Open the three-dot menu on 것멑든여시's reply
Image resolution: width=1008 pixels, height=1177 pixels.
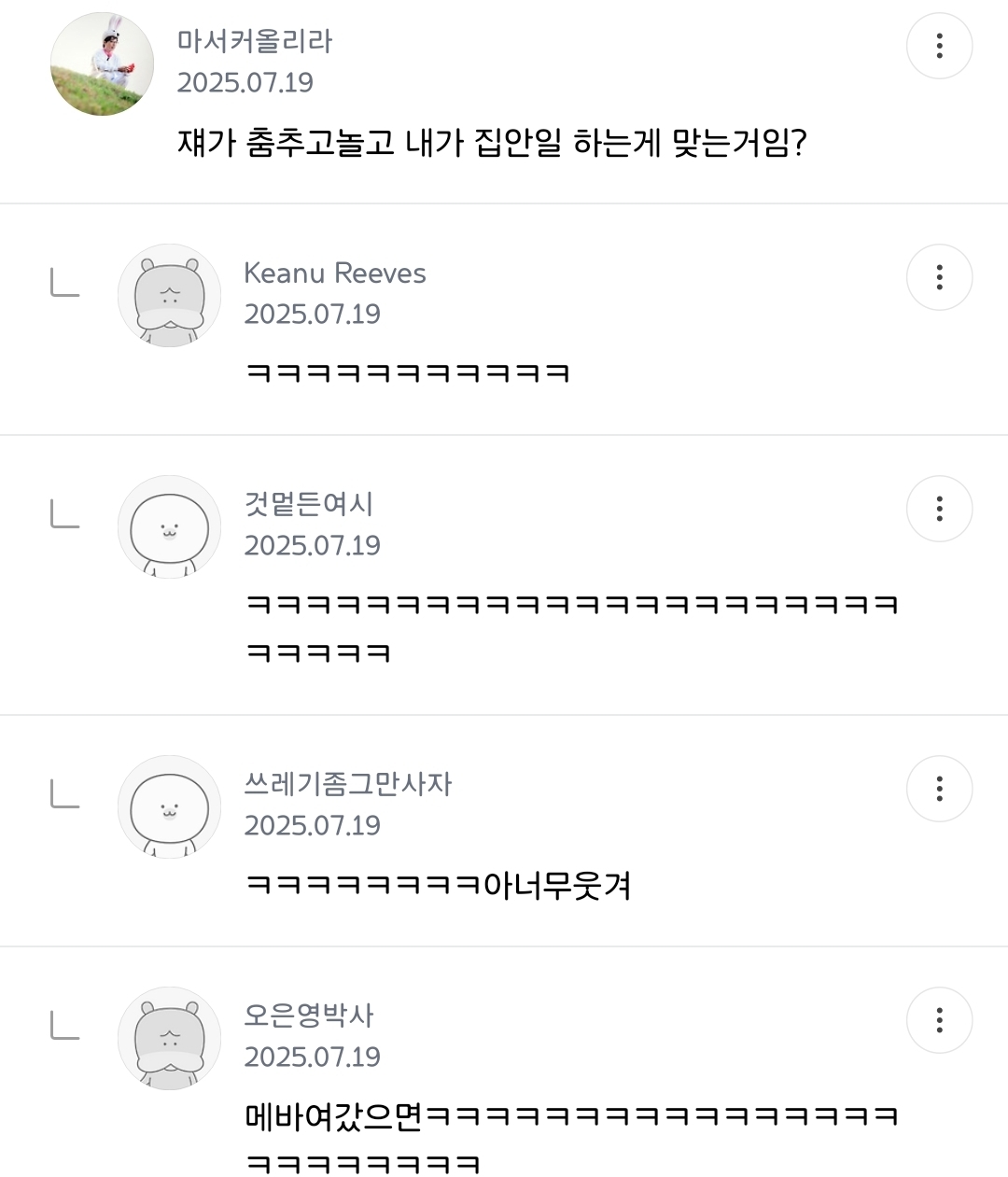tap(939, 509)
